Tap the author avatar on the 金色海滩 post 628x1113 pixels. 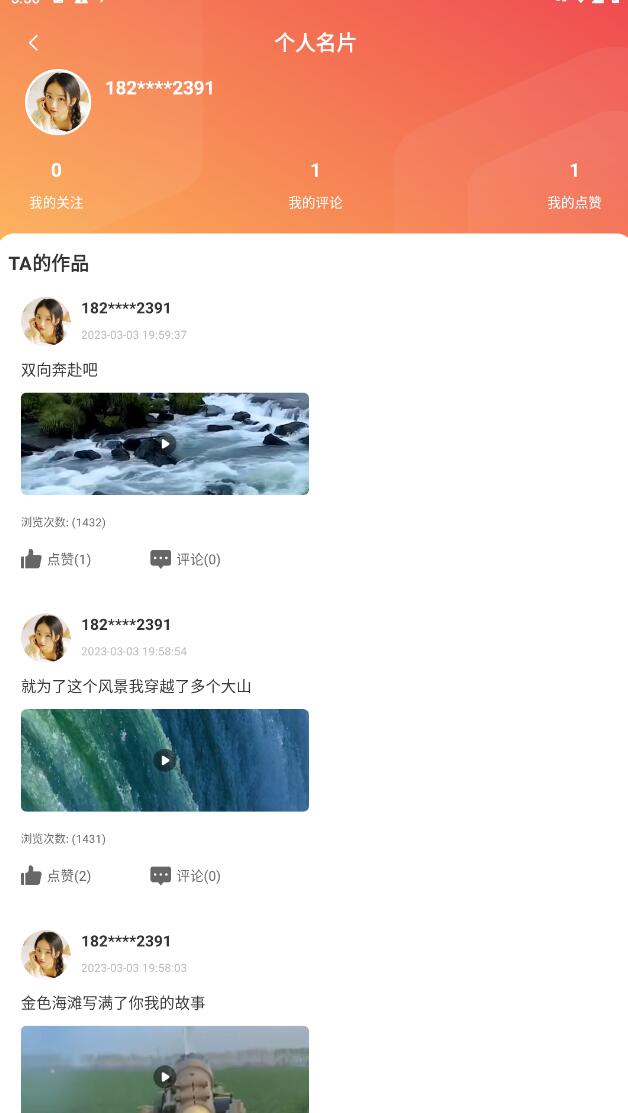[x=46, y=954]
